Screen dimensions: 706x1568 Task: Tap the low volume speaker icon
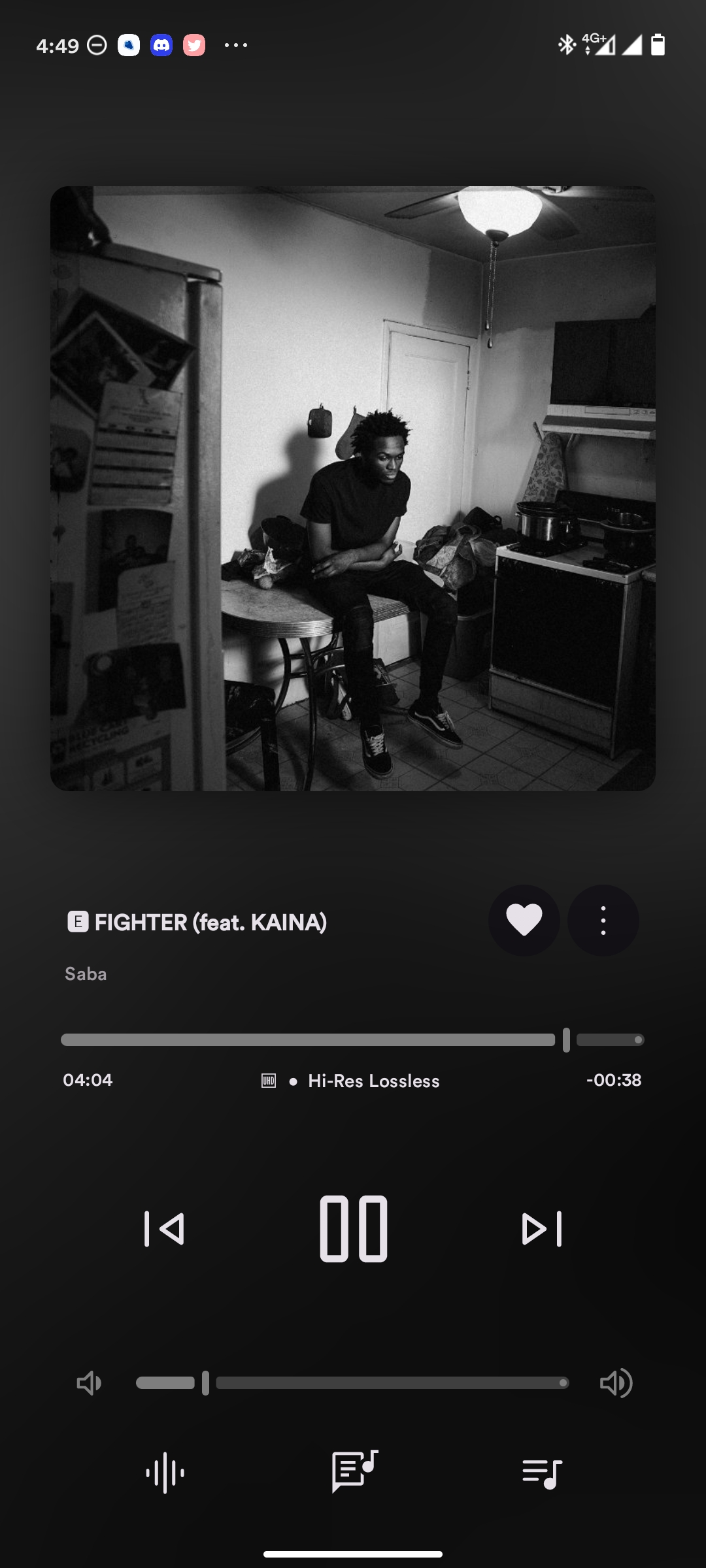tap(89, 1383)
